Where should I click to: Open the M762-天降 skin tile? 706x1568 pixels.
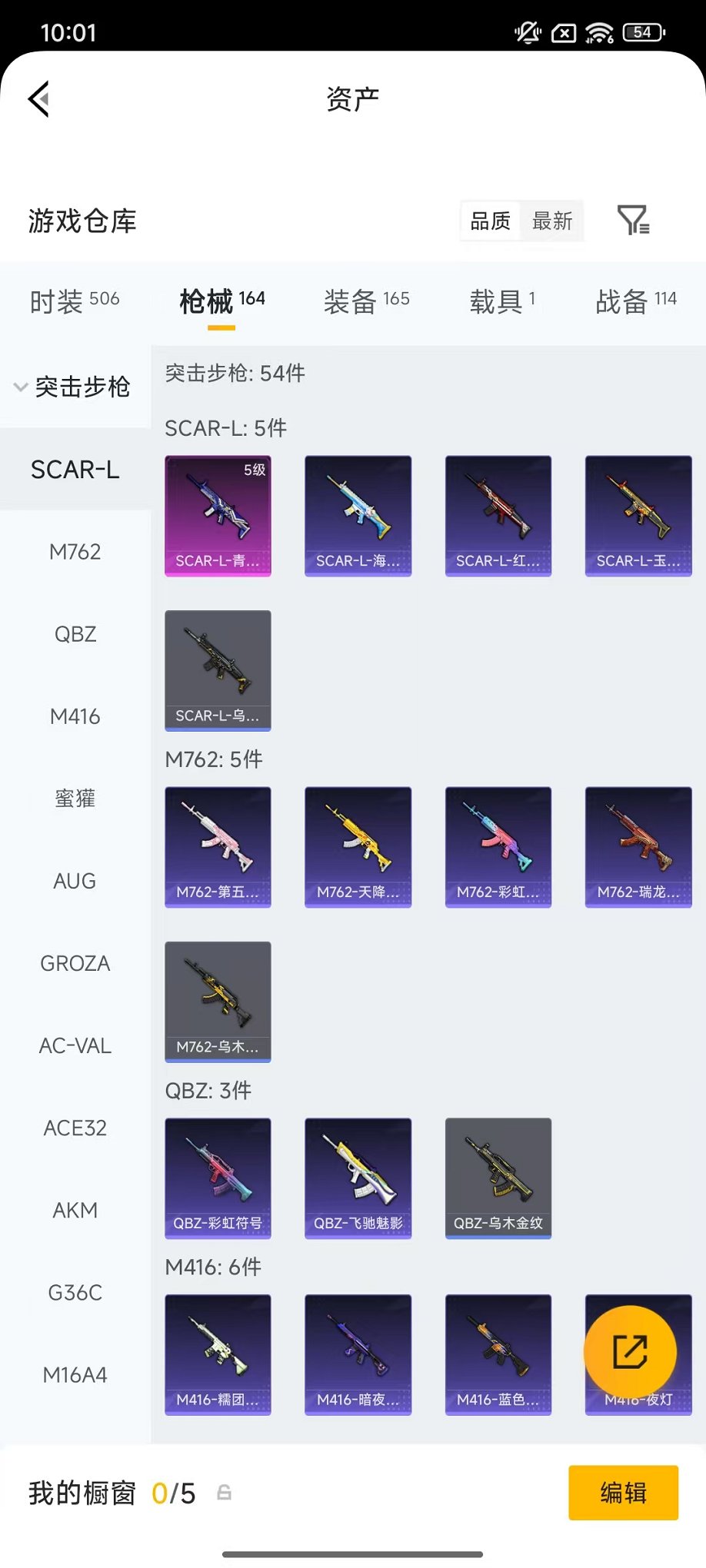click(x=358, y=846)
